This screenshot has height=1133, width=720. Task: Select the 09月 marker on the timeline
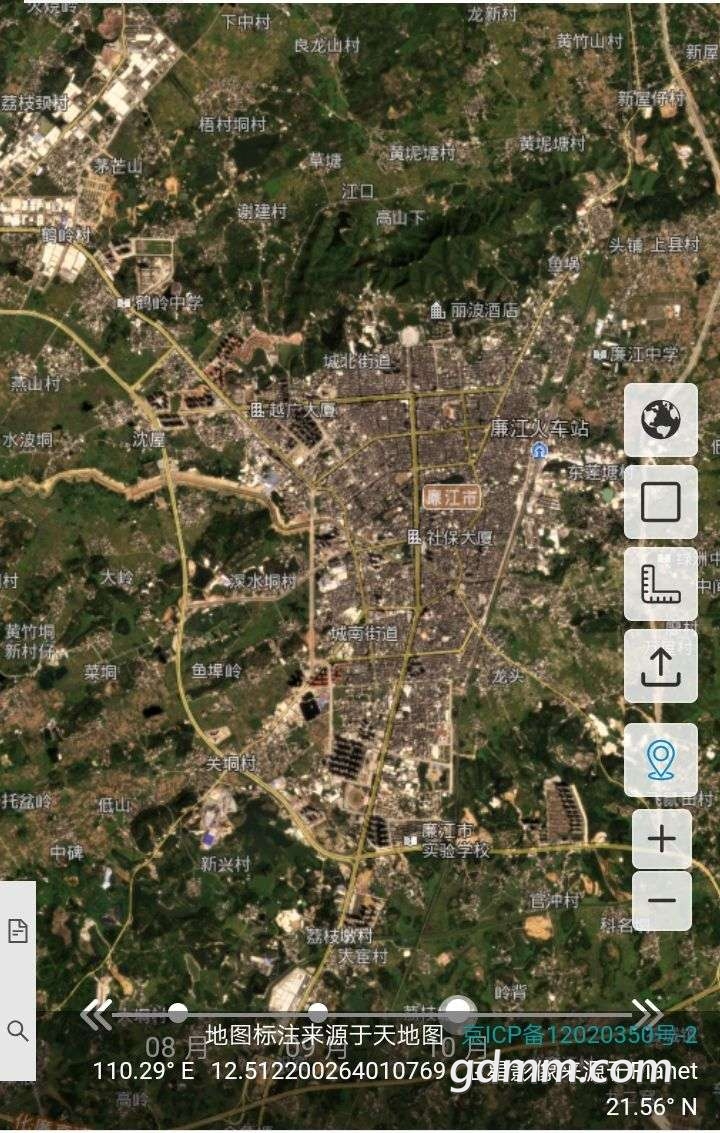pyautogui.click(x=318, y=1013)
